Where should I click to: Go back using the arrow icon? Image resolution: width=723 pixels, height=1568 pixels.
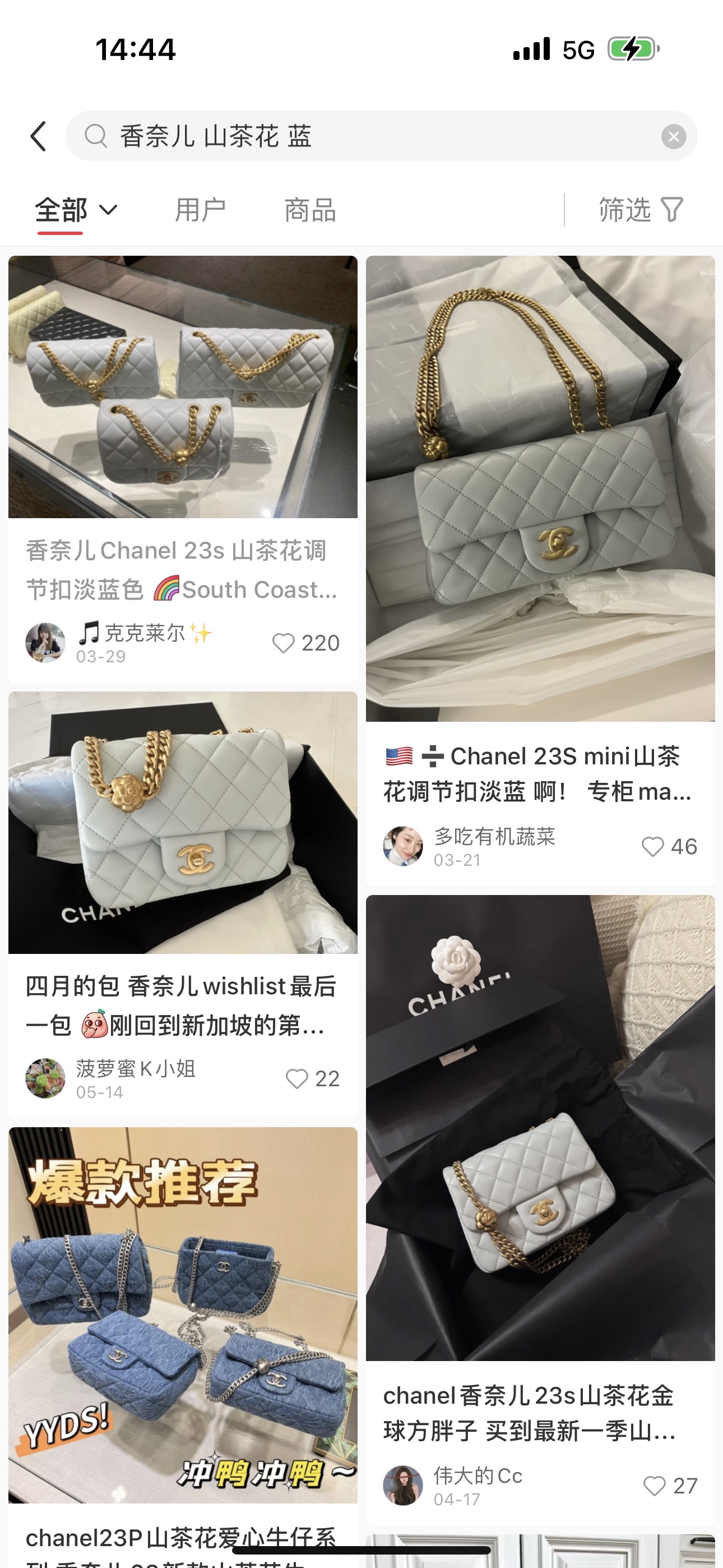pyautogui.click(x=38, y=136)
